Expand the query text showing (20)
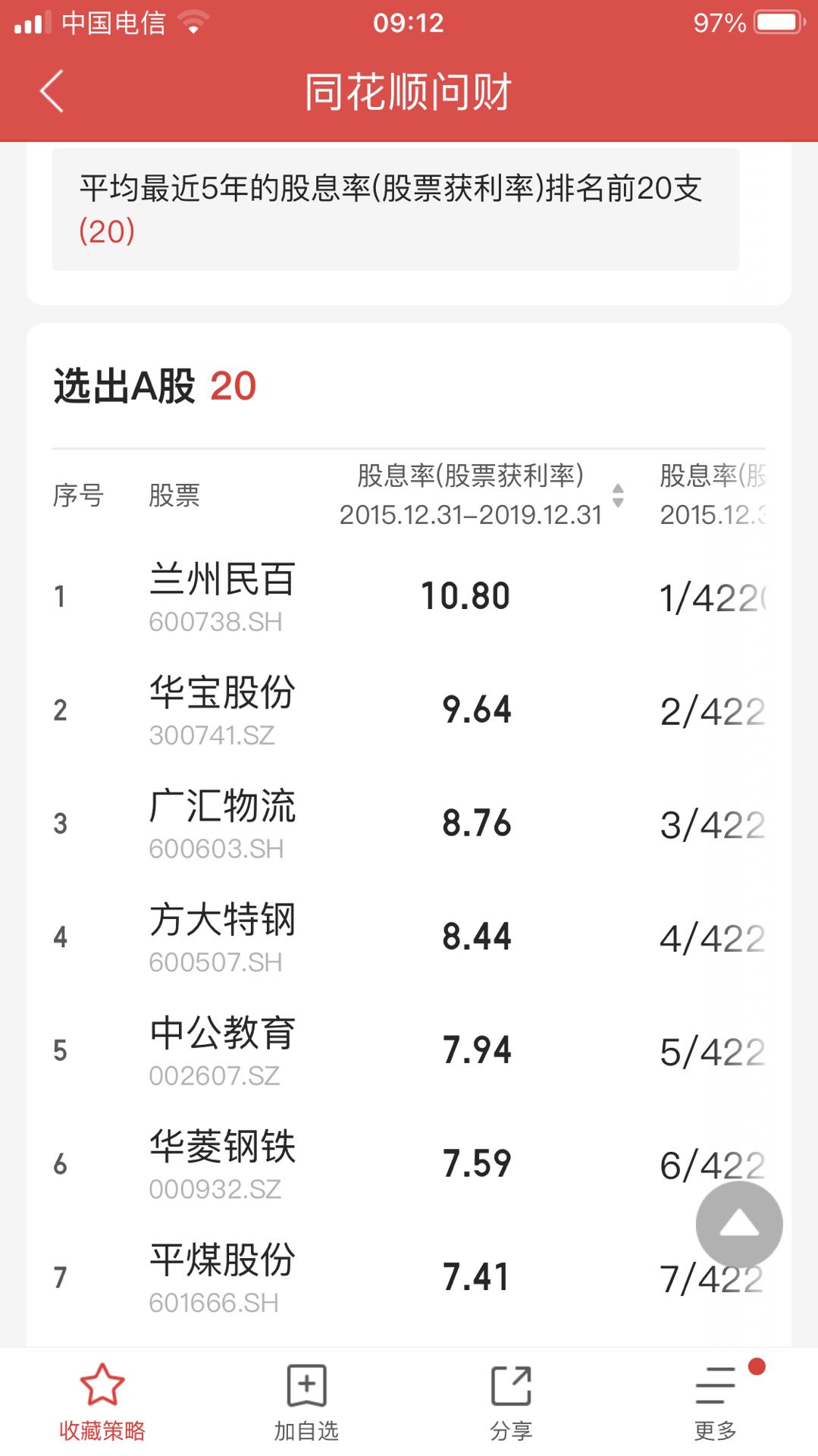 tap(394, 209)
